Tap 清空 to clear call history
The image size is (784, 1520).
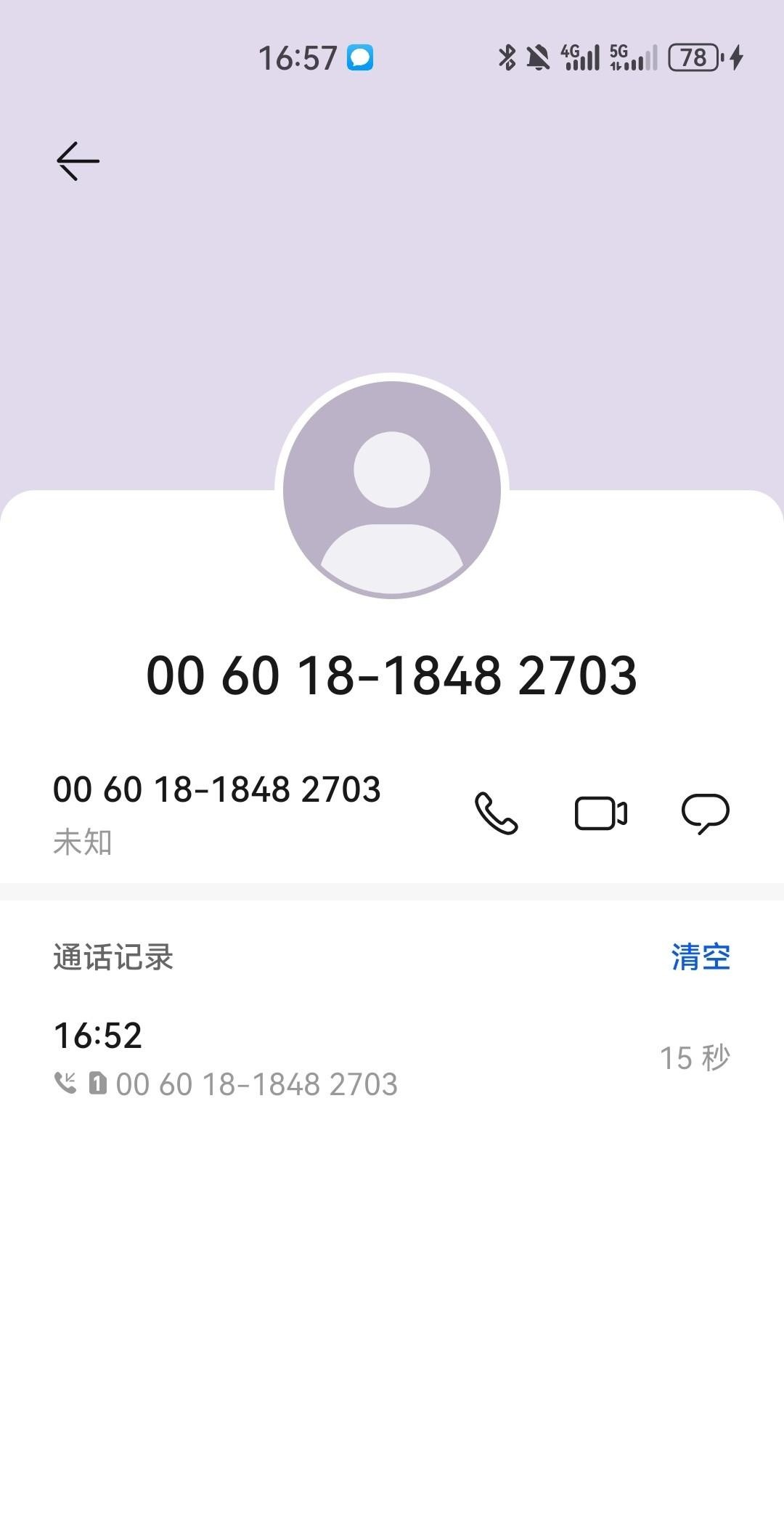pyautogui.click(x=700, y=957)
